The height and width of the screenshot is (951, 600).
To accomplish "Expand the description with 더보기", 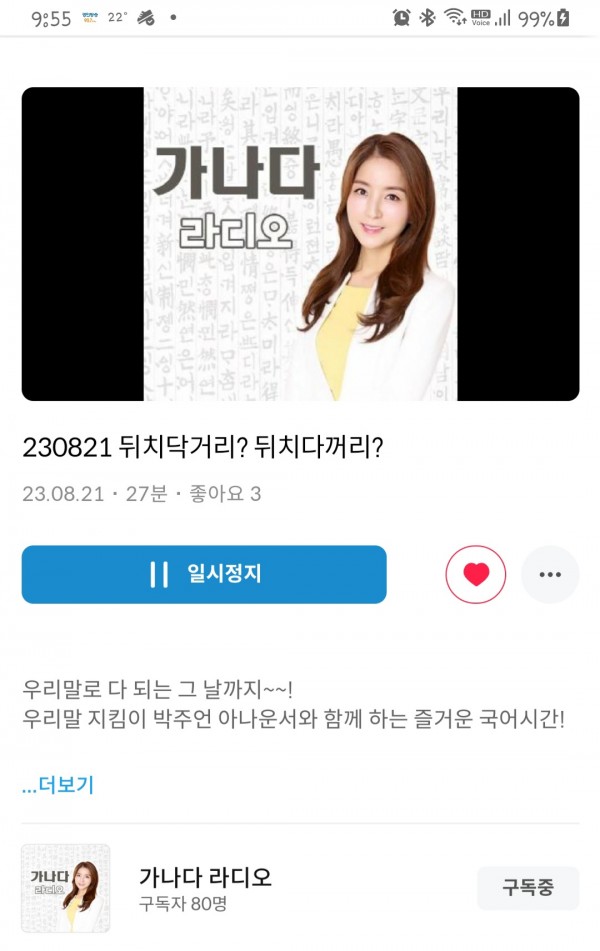I will (58, 785).
